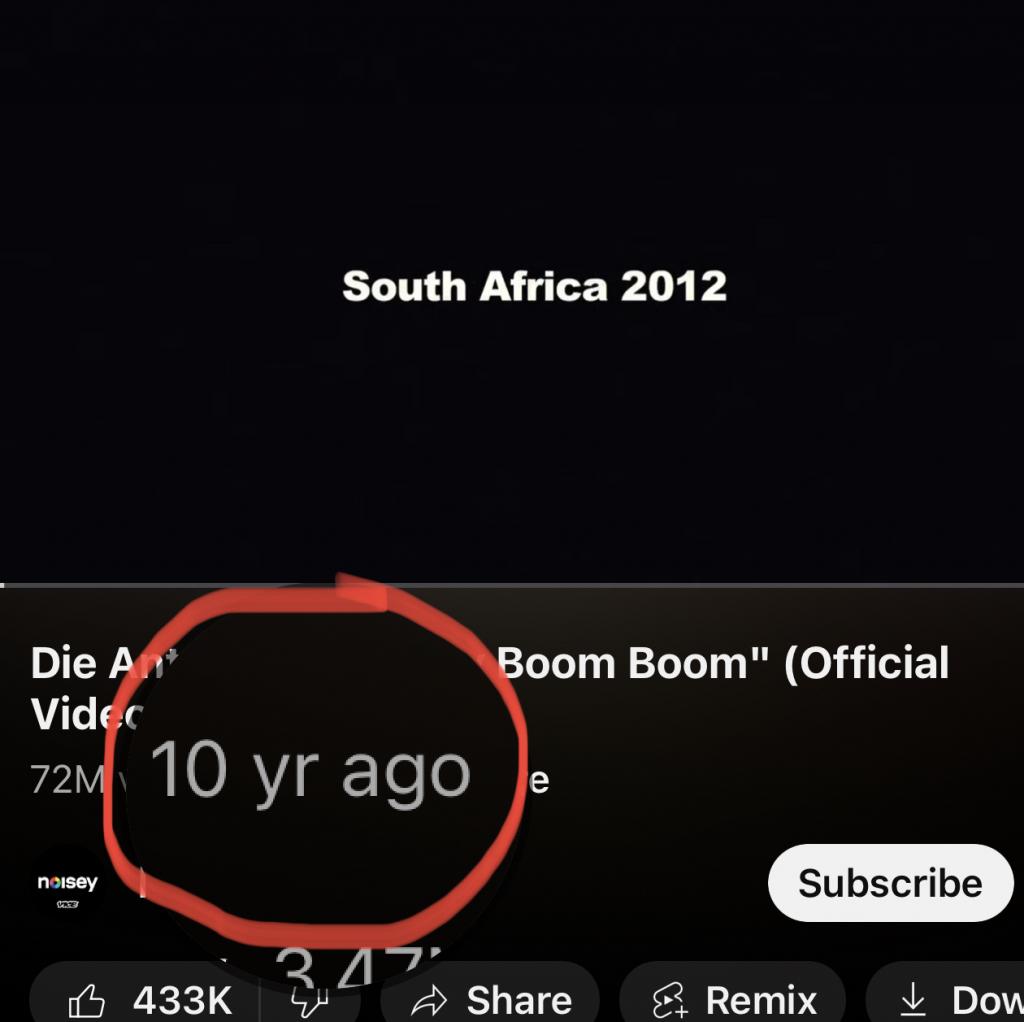Dislike this video
Screen dimensions: 1024x1022
tap(310, 1000)
